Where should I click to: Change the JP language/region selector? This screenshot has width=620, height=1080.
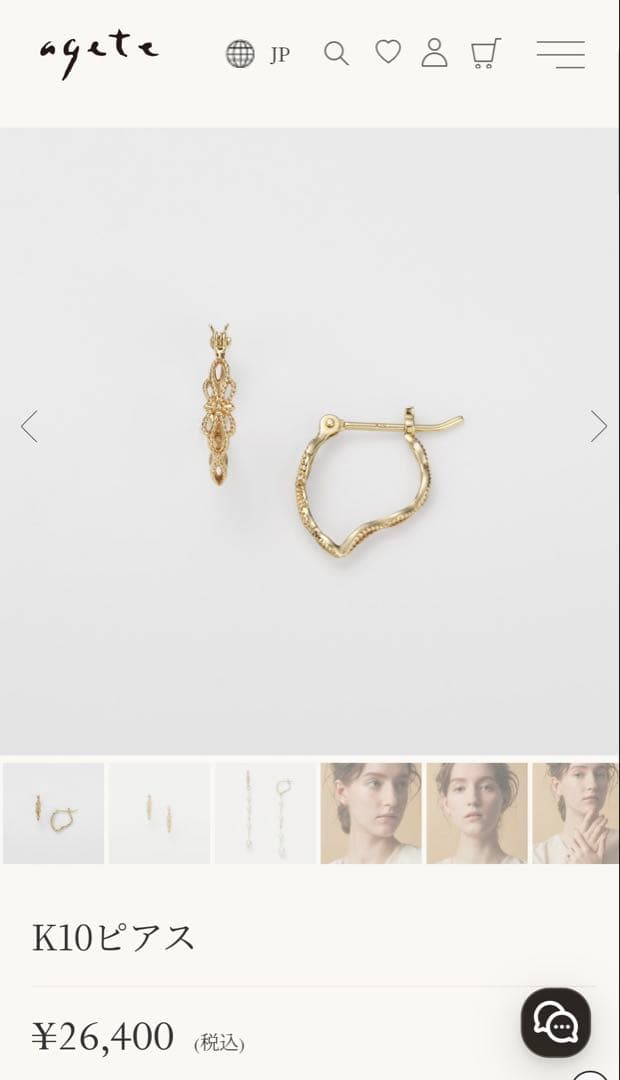click(x=258, y=54)
